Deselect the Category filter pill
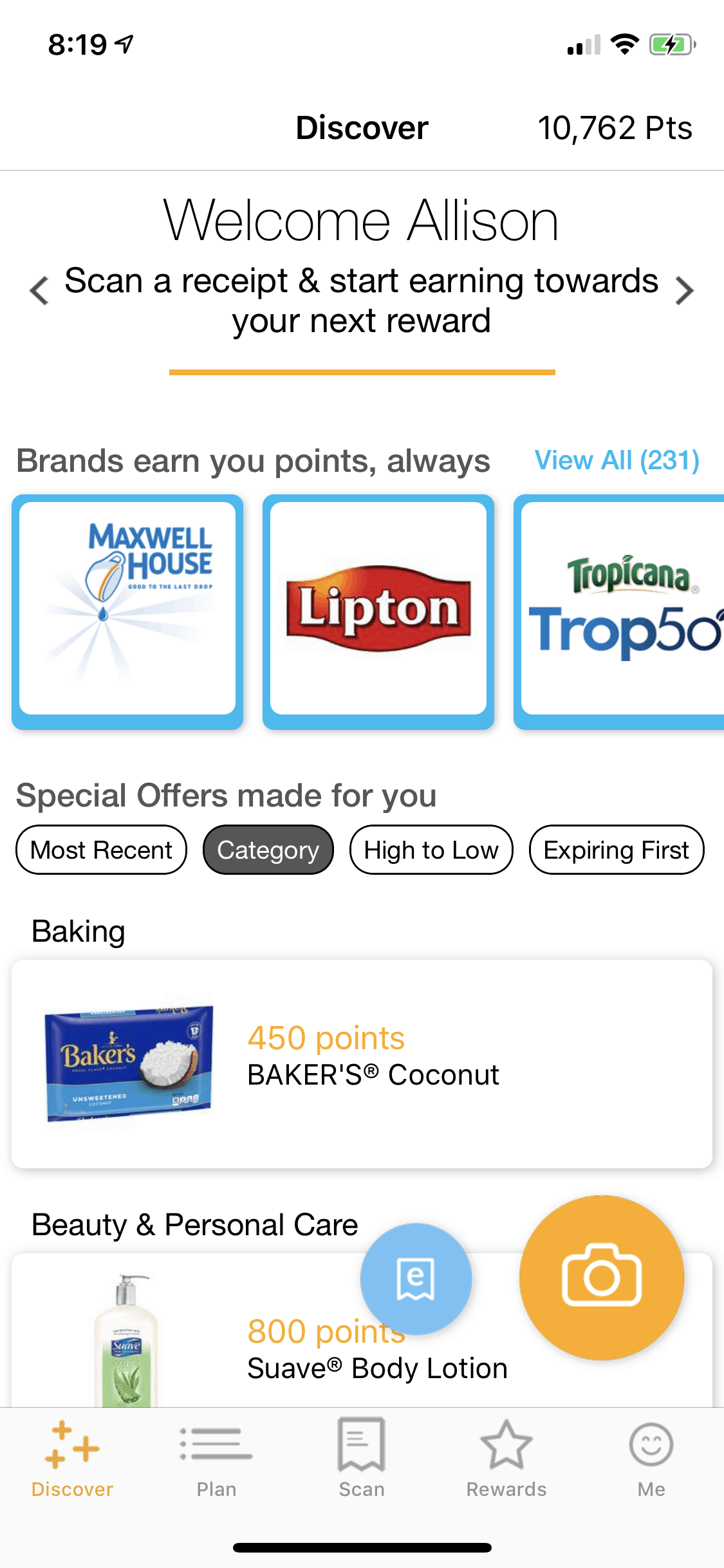724x1568 pixels. coord(268,850)
